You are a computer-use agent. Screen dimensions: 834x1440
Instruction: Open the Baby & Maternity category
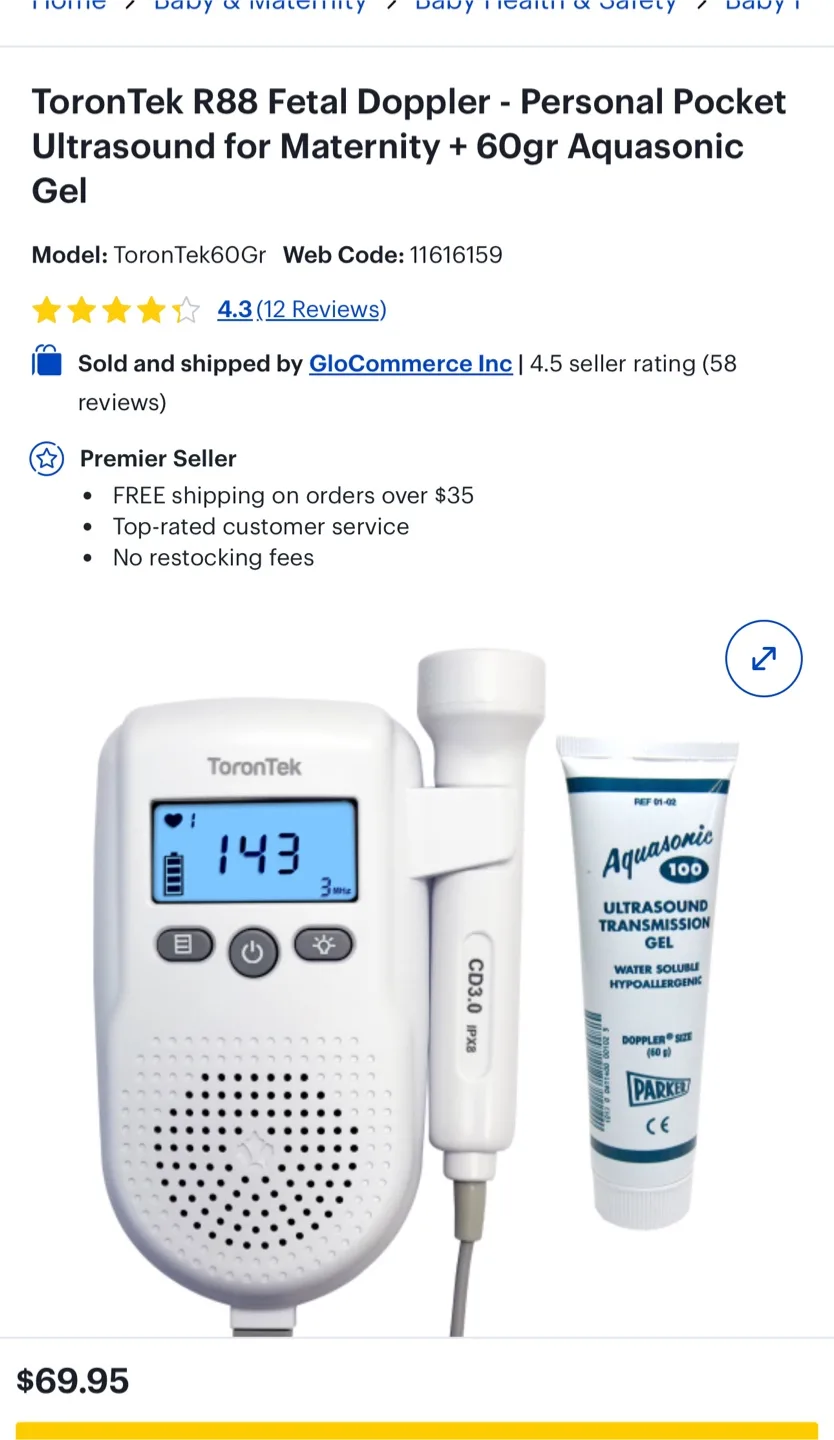click(x=260, y=6)
